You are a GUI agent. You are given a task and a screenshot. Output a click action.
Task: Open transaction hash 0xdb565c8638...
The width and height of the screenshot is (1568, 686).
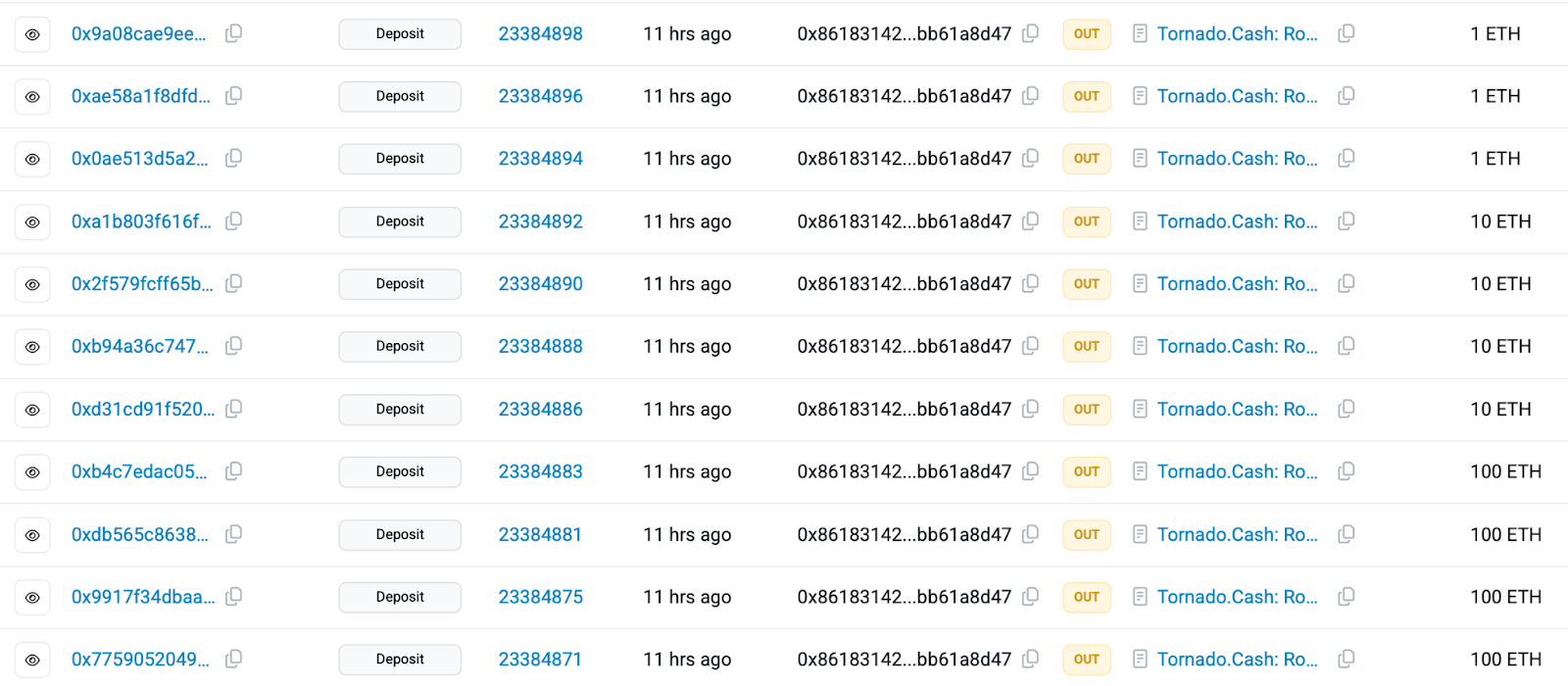tap(139, 534)
